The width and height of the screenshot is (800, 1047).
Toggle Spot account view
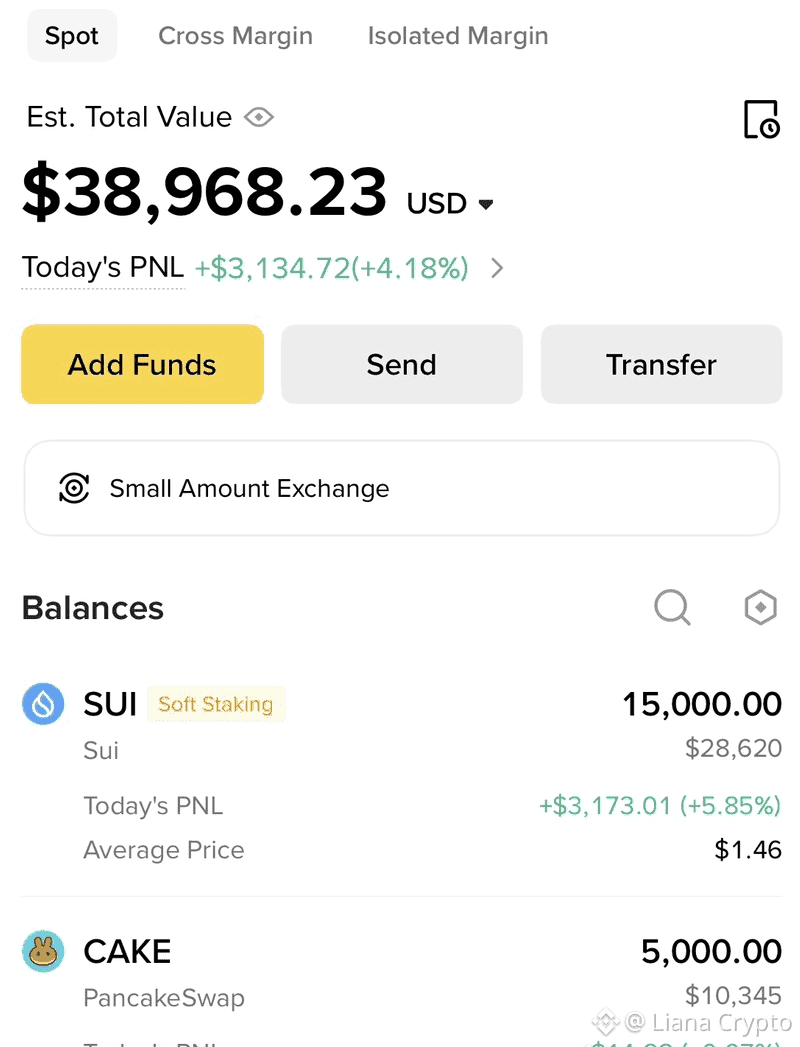71,35
